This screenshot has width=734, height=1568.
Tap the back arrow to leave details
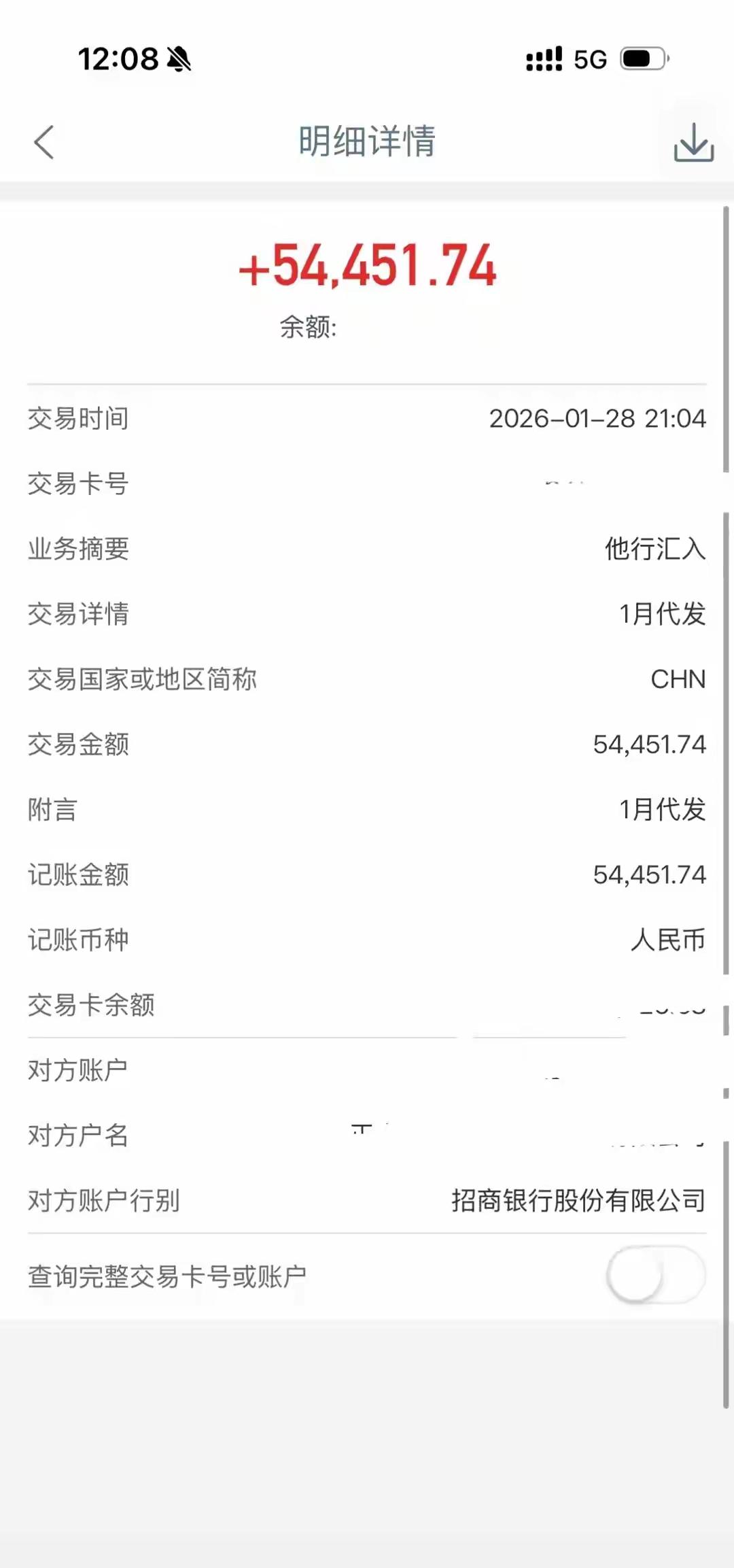click(42, 141)
